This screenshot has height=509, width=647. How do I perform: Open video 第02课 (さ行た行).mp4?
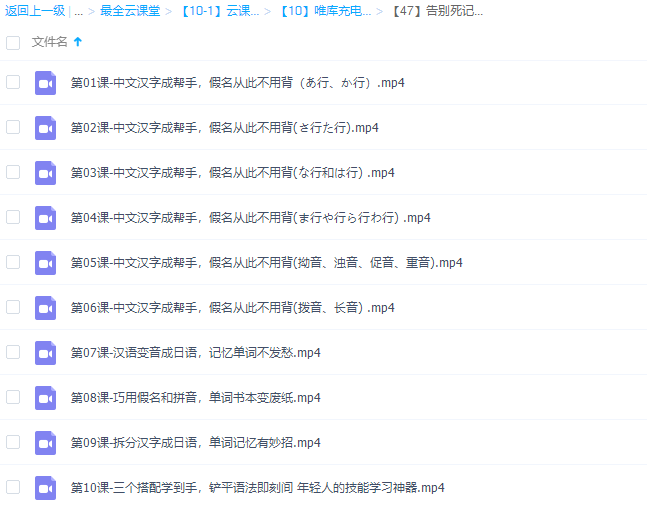point(224,128)
